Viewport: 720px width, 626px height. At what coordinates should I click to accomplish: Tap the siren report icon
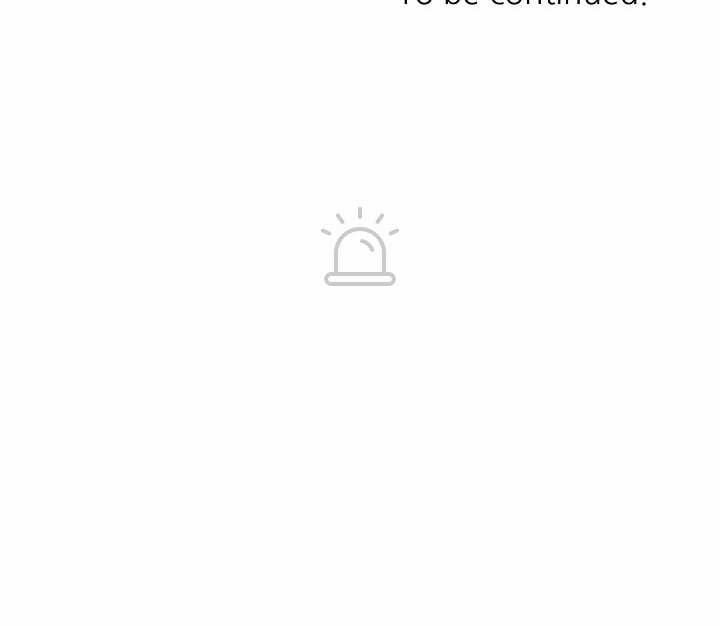click(x=360, y=249)
